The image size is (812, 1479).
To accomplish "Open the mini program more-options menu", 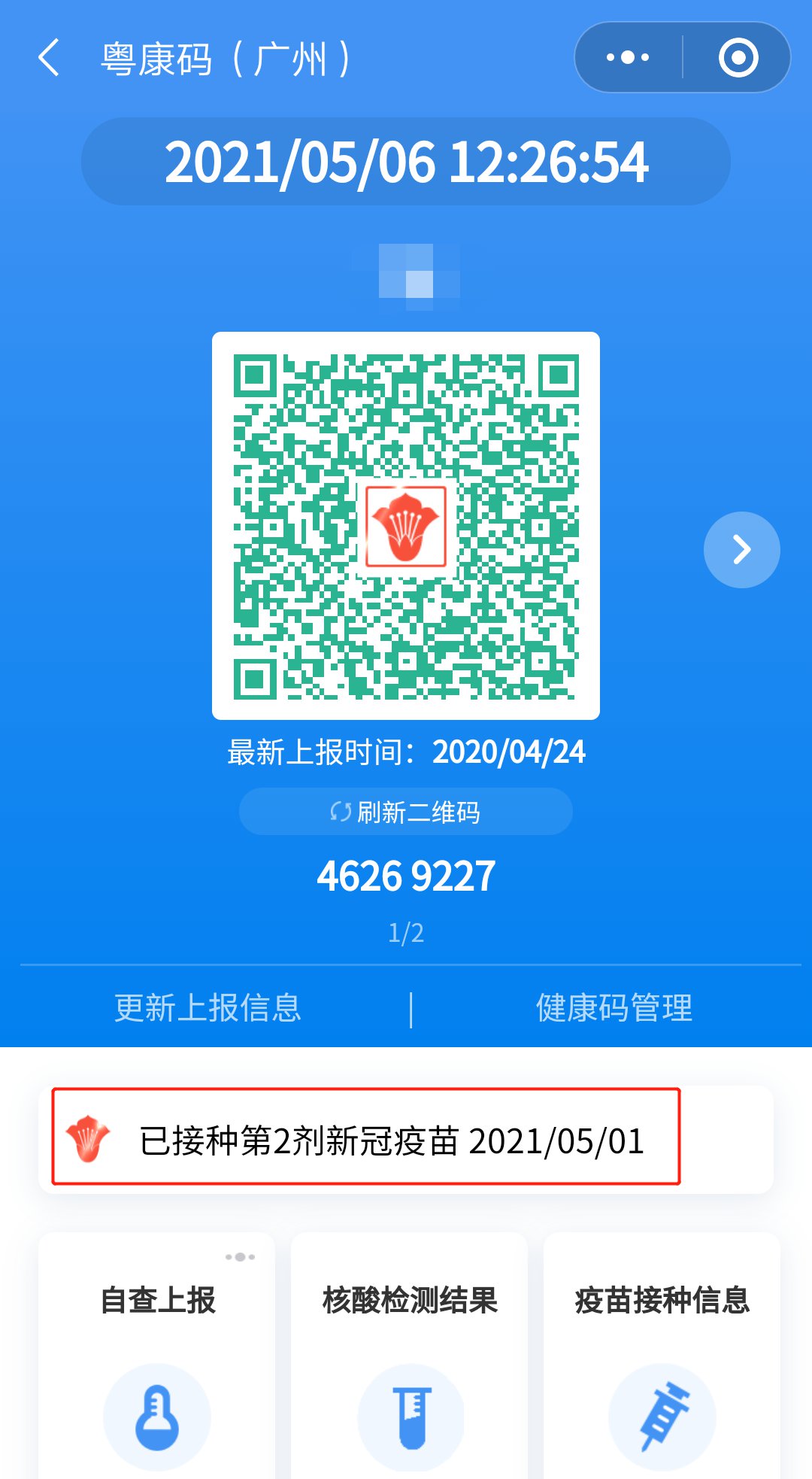I will (x=628, y=58).
